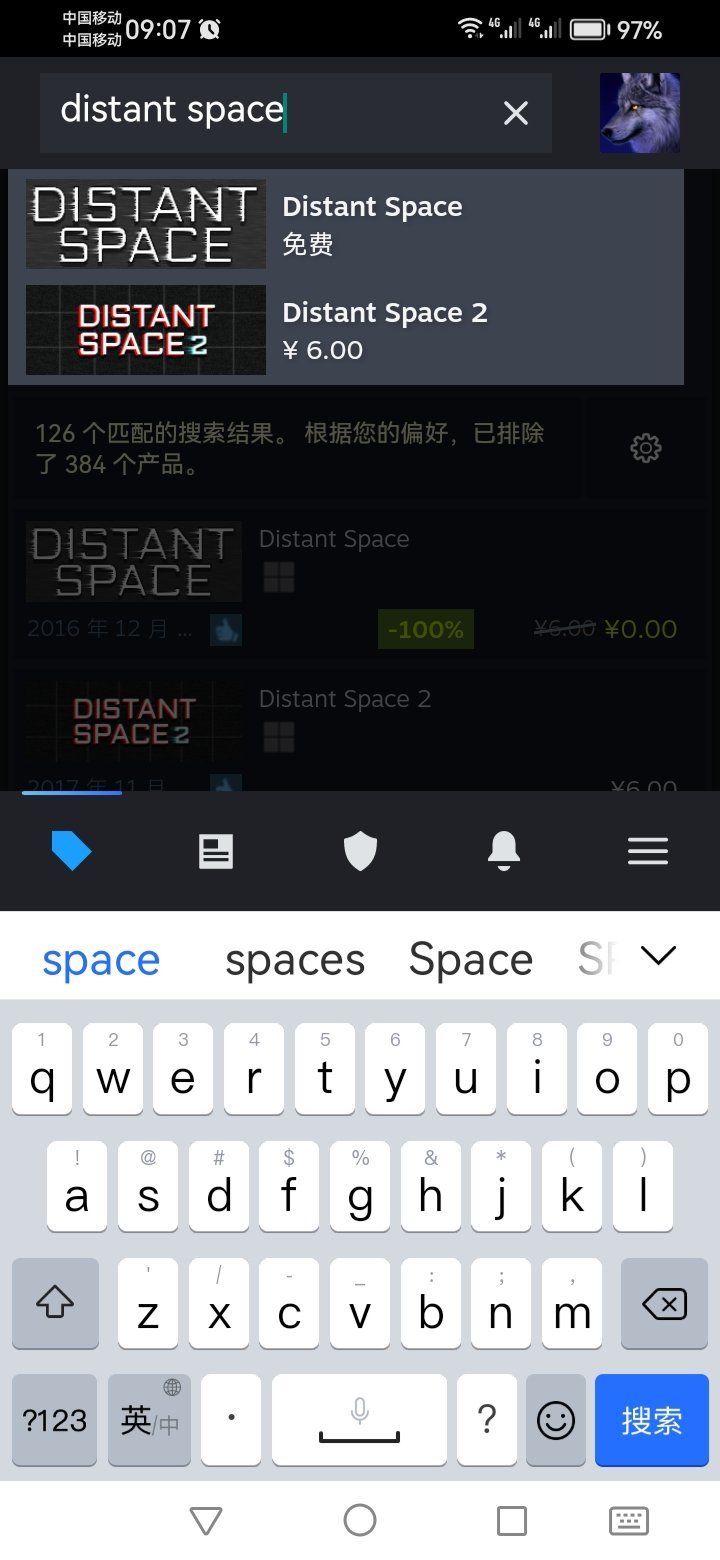Delete a character with backspace key
This screenshot has height=1560, width=720.
pos(664,1304)
